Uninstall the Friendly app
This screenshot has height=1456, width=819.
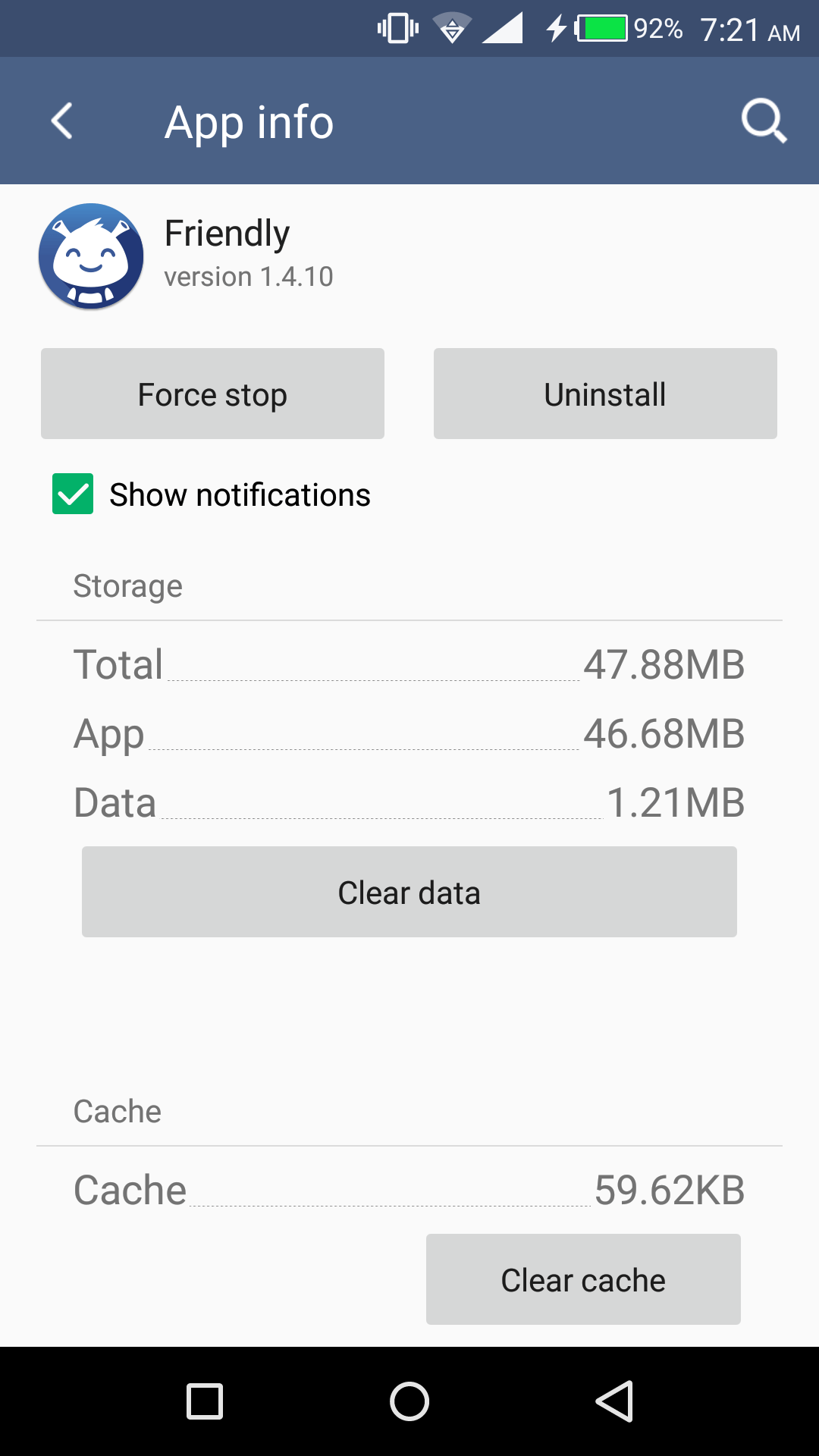click(x=605, y=394)
